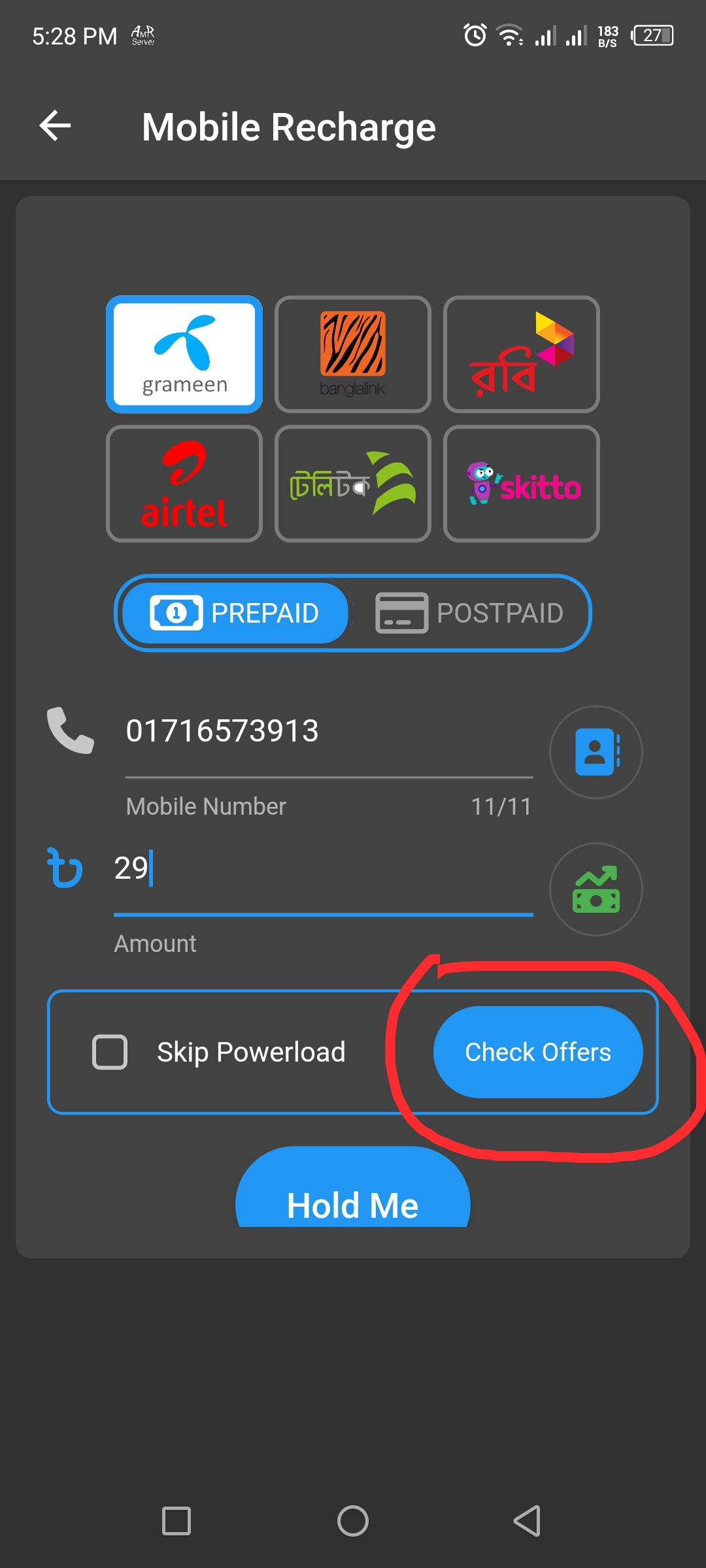Tick the Skip Powerload checkbox
706x1568 pixels.
pyautogui.click(x=110, y=1052)
